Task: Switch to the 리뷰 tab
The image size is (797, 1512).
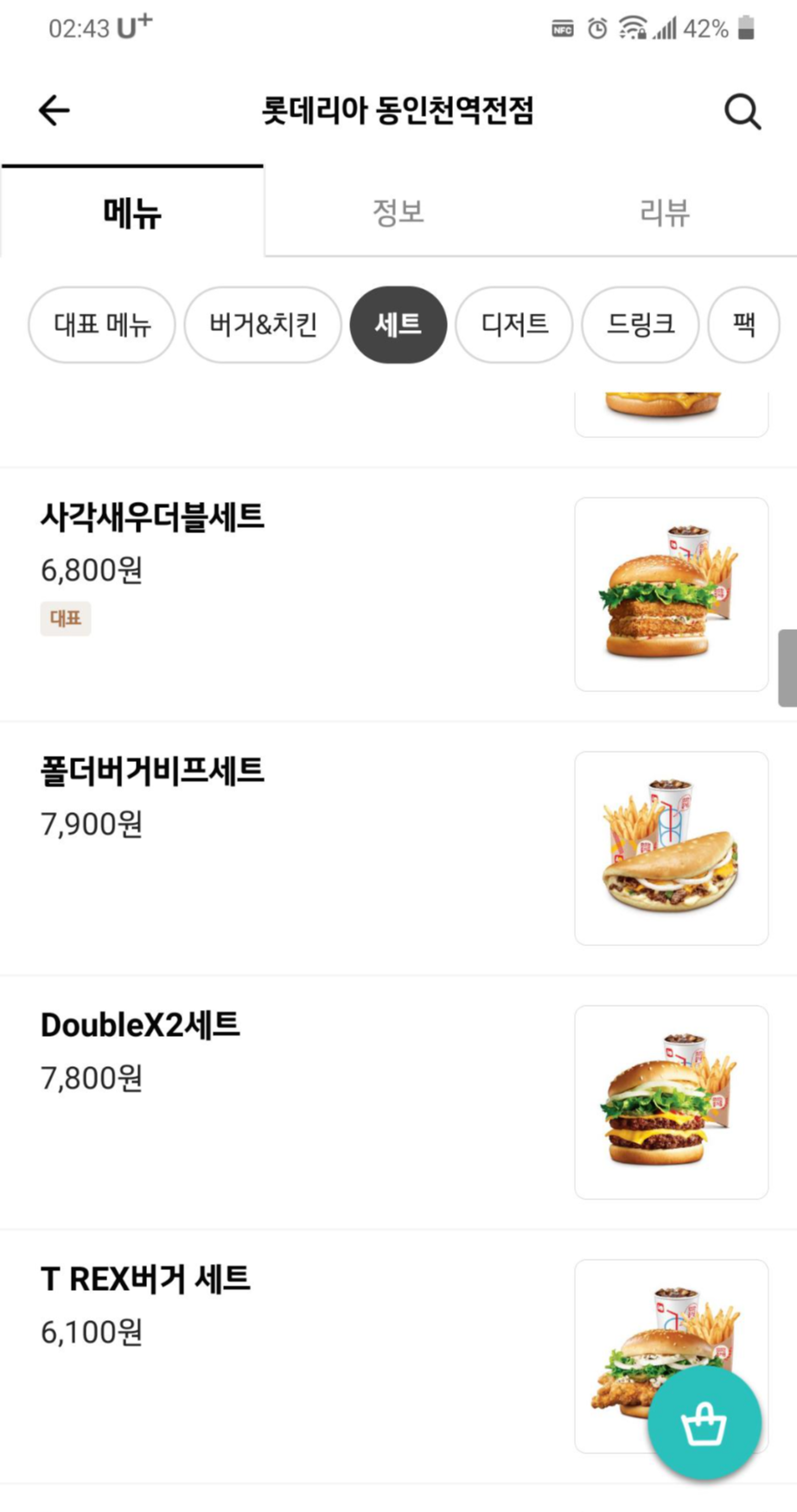Action: pyautogui.click(x=664, y=212)
